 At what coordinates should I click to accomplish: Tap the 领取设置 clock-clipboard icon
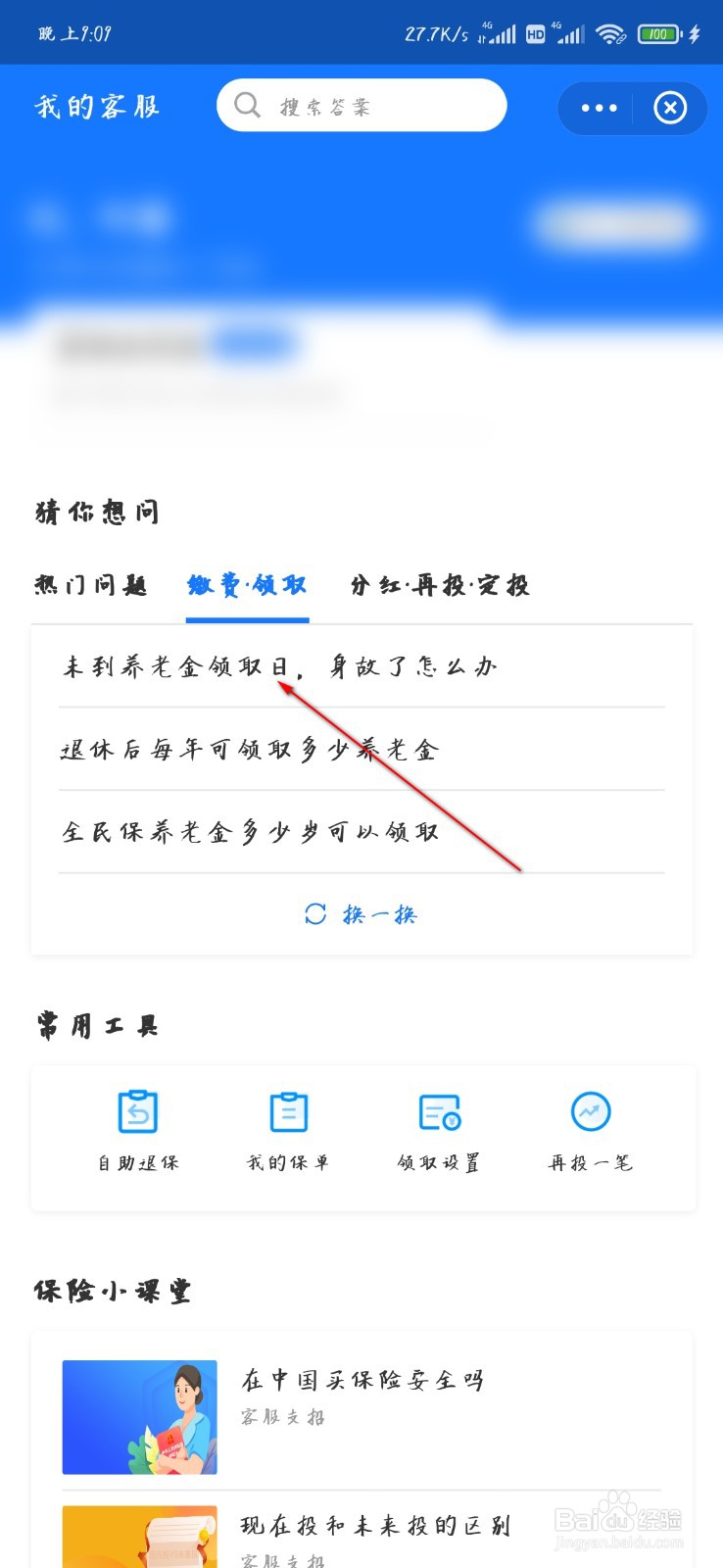[x=439, y=1113]
